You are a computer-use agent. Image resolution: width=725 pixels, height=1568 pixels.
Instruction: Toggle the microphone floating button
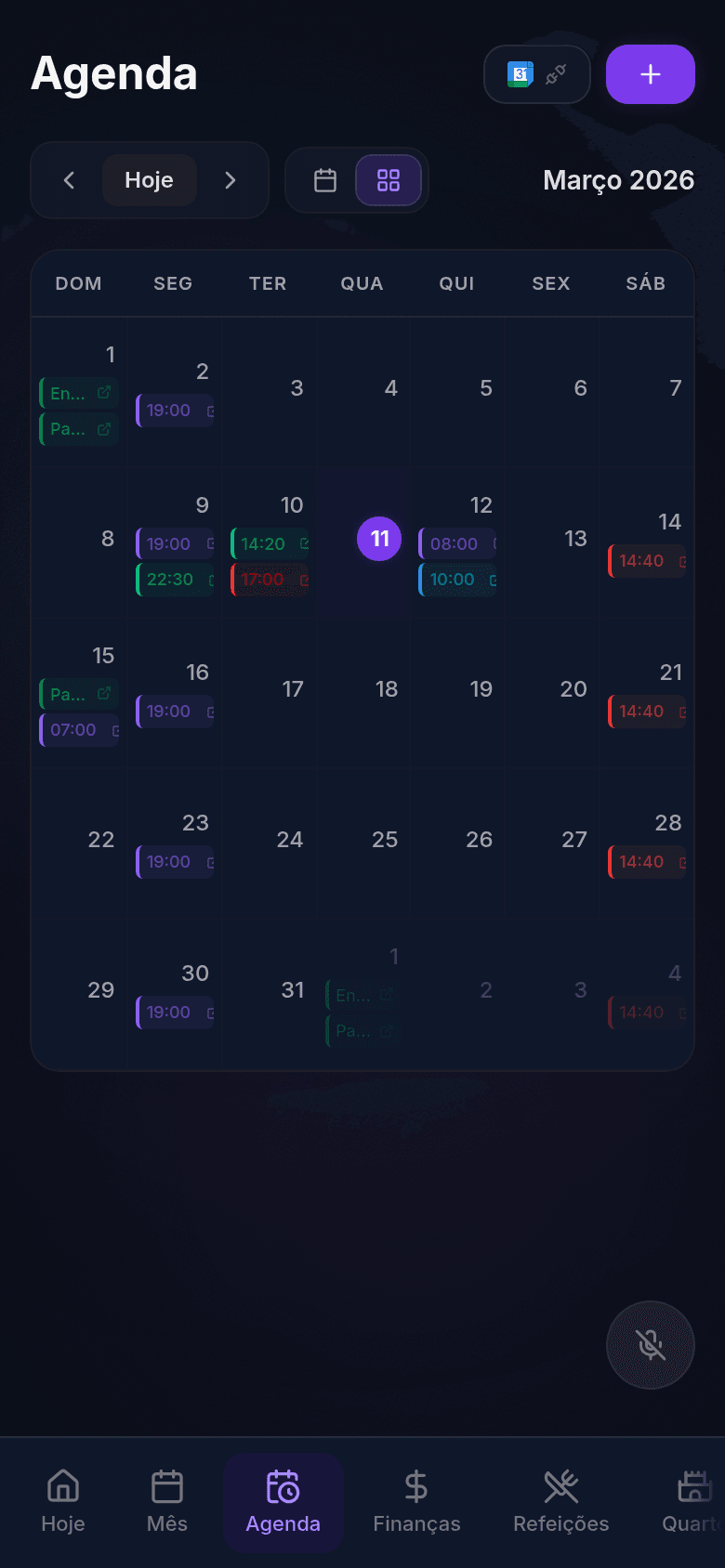pyautogui.click(x=650, y=1345)
